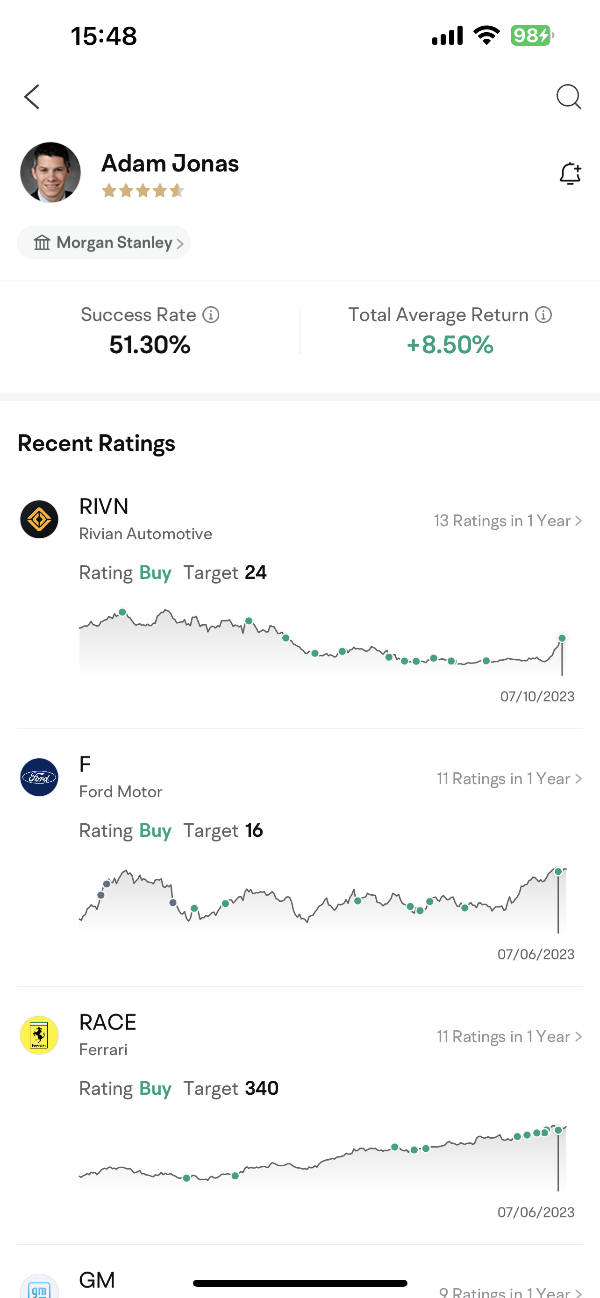Enable alerts with the bell icon
This screenshot has width=600, height=1298.
click(x=570, y=173)
